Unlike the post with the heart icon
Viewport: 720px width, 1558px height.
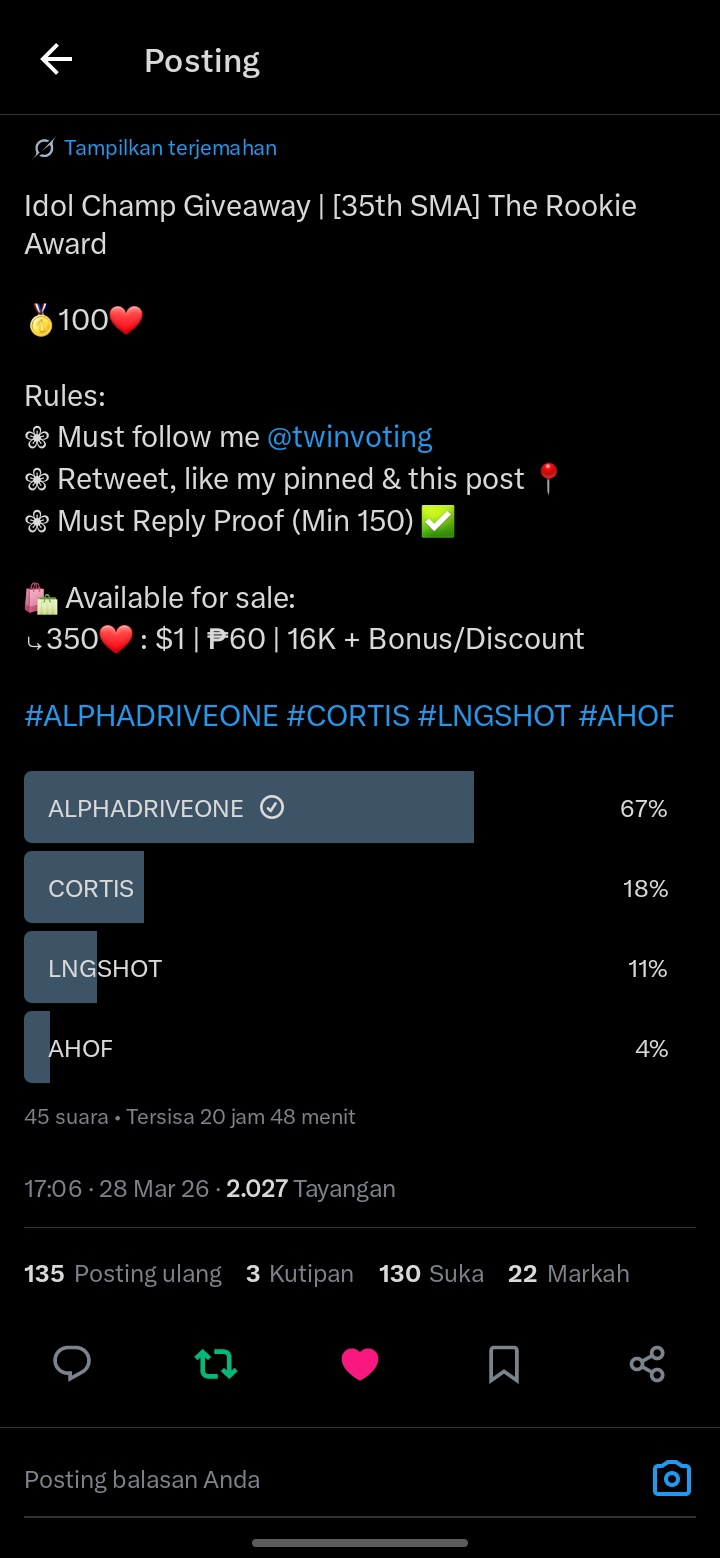[x=360, y=1363]
